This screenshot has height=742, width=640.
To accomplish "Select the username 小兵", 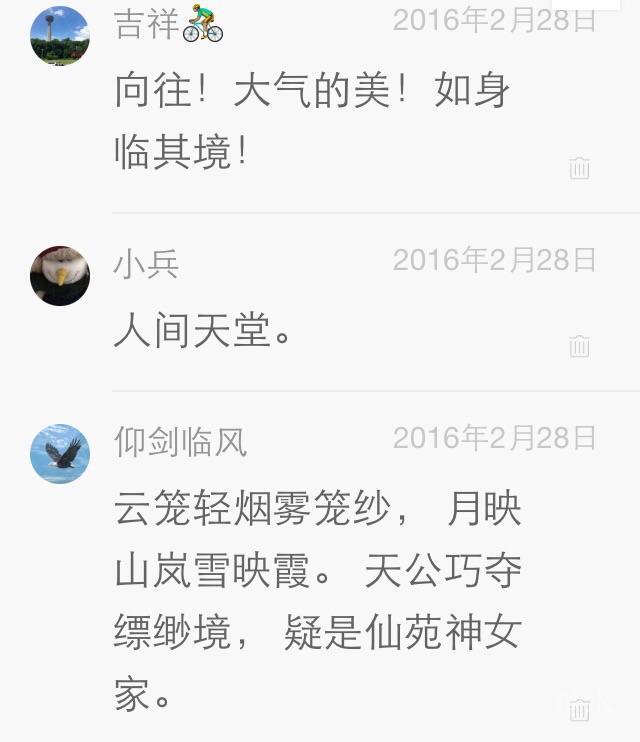I will pyautogui.click(x=147, y=264).
